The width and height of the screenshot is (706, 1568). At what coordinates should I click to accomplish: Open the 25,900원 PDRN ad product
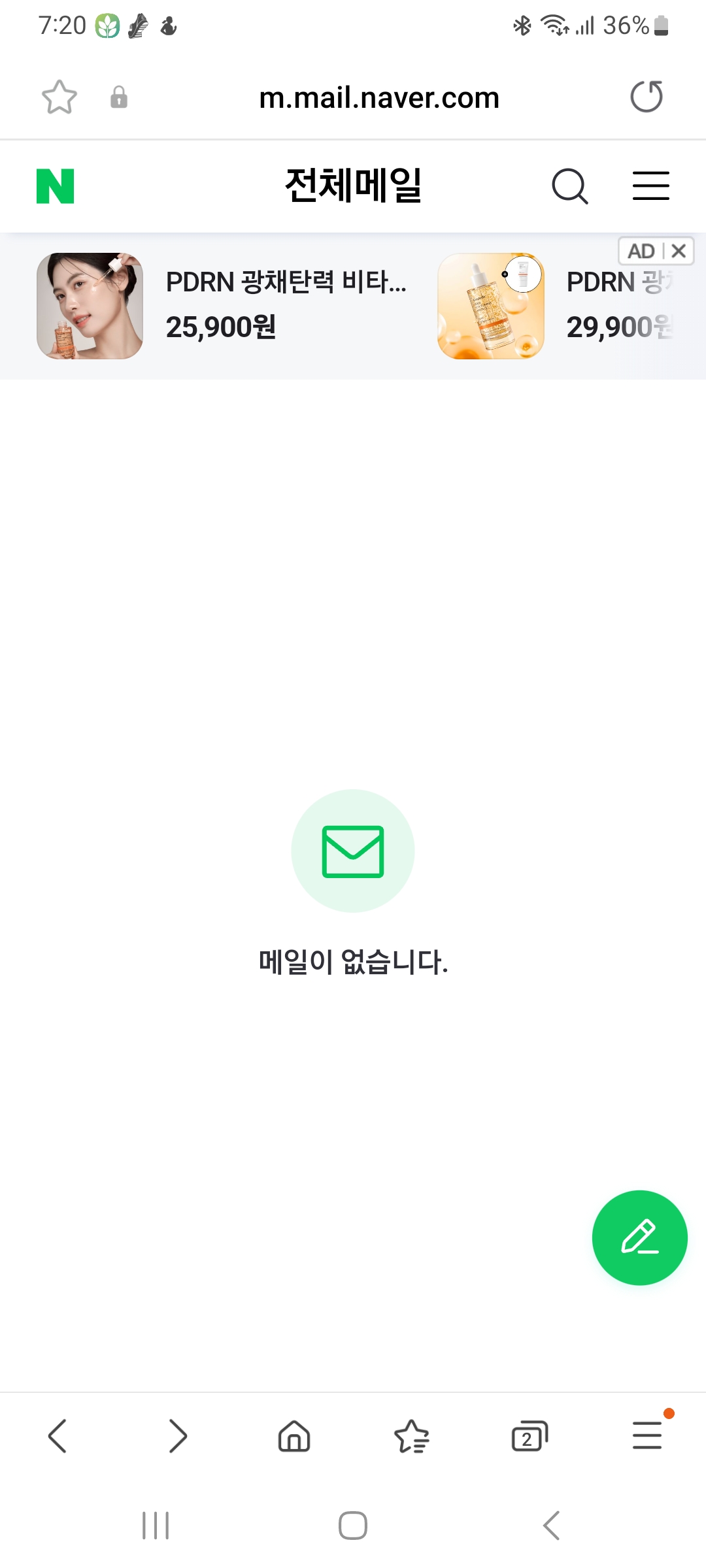coord(222,306)
